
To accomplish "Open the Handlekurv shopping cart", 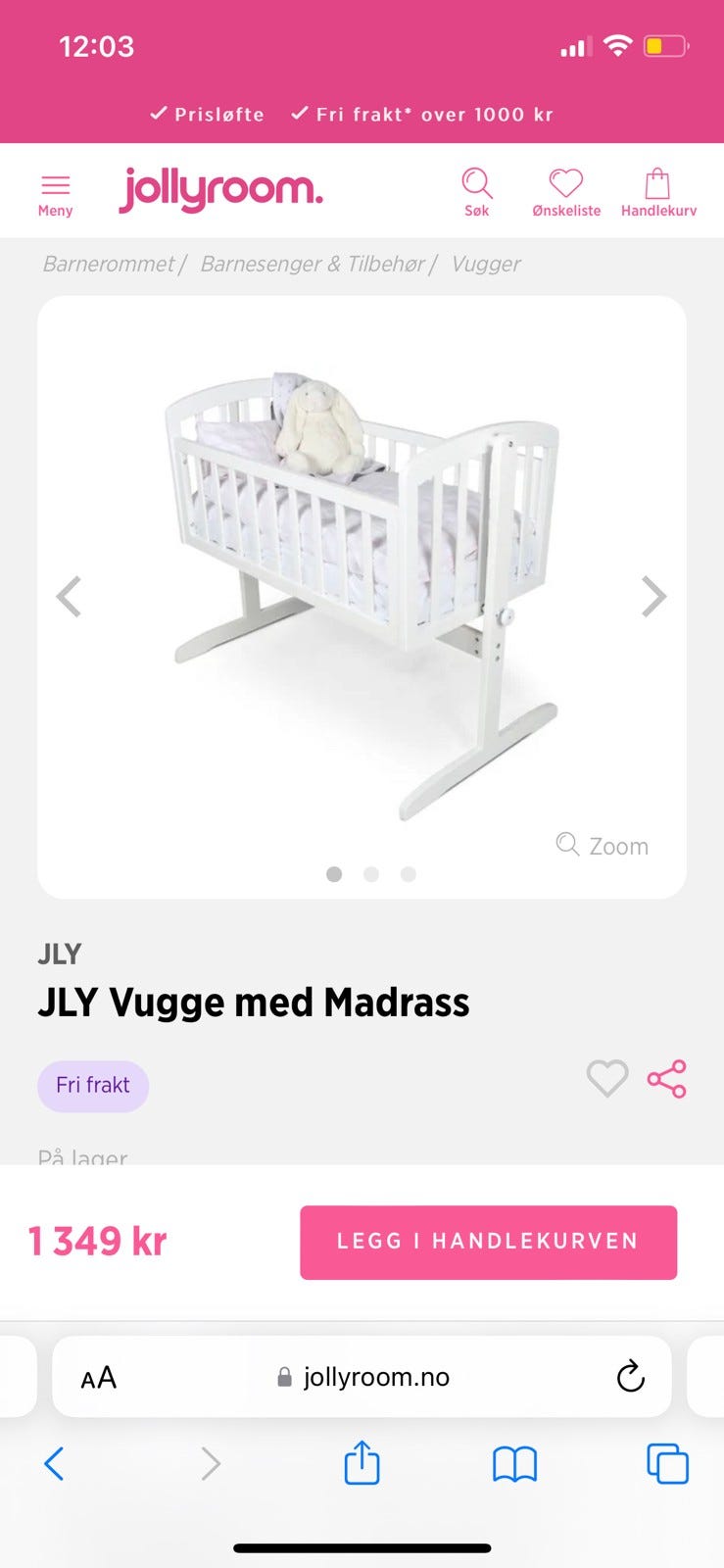I will click(658, 191).
